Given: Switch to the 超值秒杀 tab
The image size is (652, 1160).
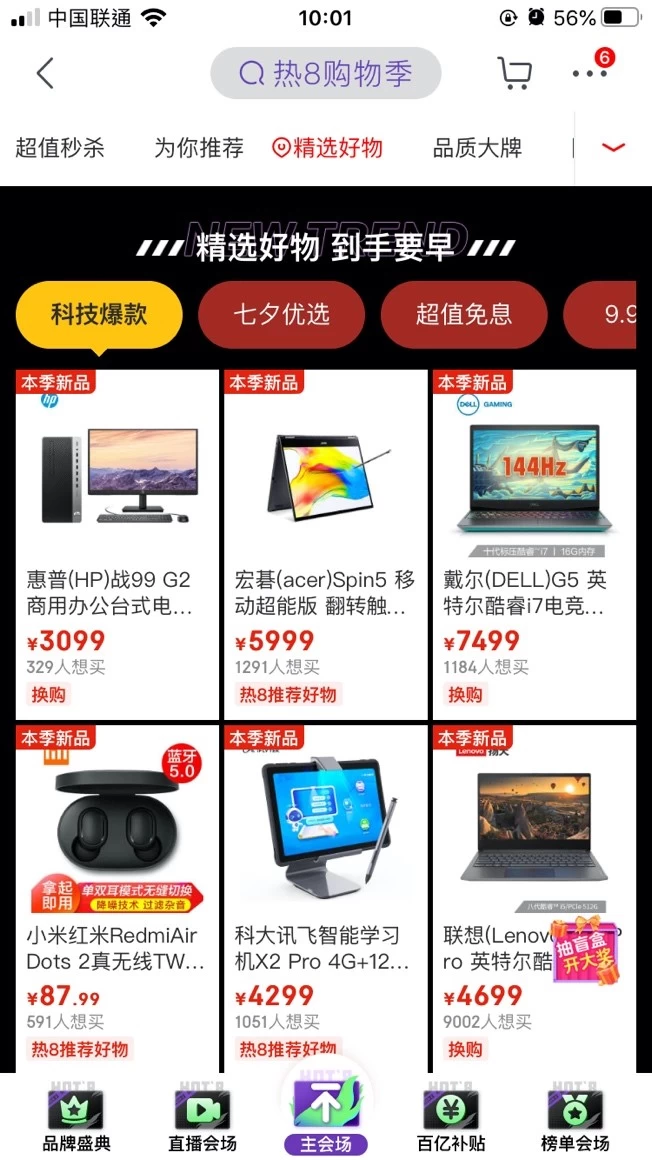Looking at the screenshot, I should point(60,148).
